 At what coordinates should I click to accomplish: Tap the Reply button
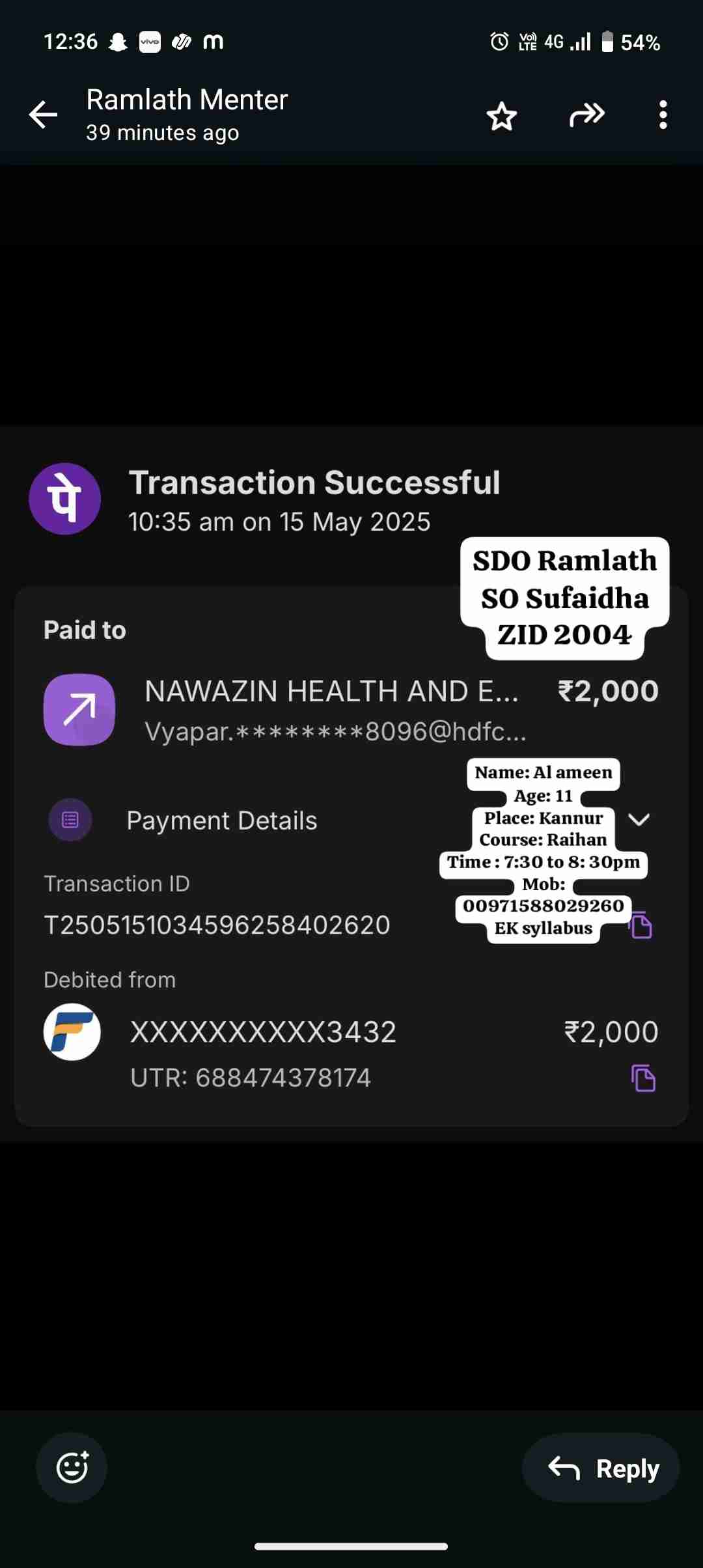click(601, 1468)
